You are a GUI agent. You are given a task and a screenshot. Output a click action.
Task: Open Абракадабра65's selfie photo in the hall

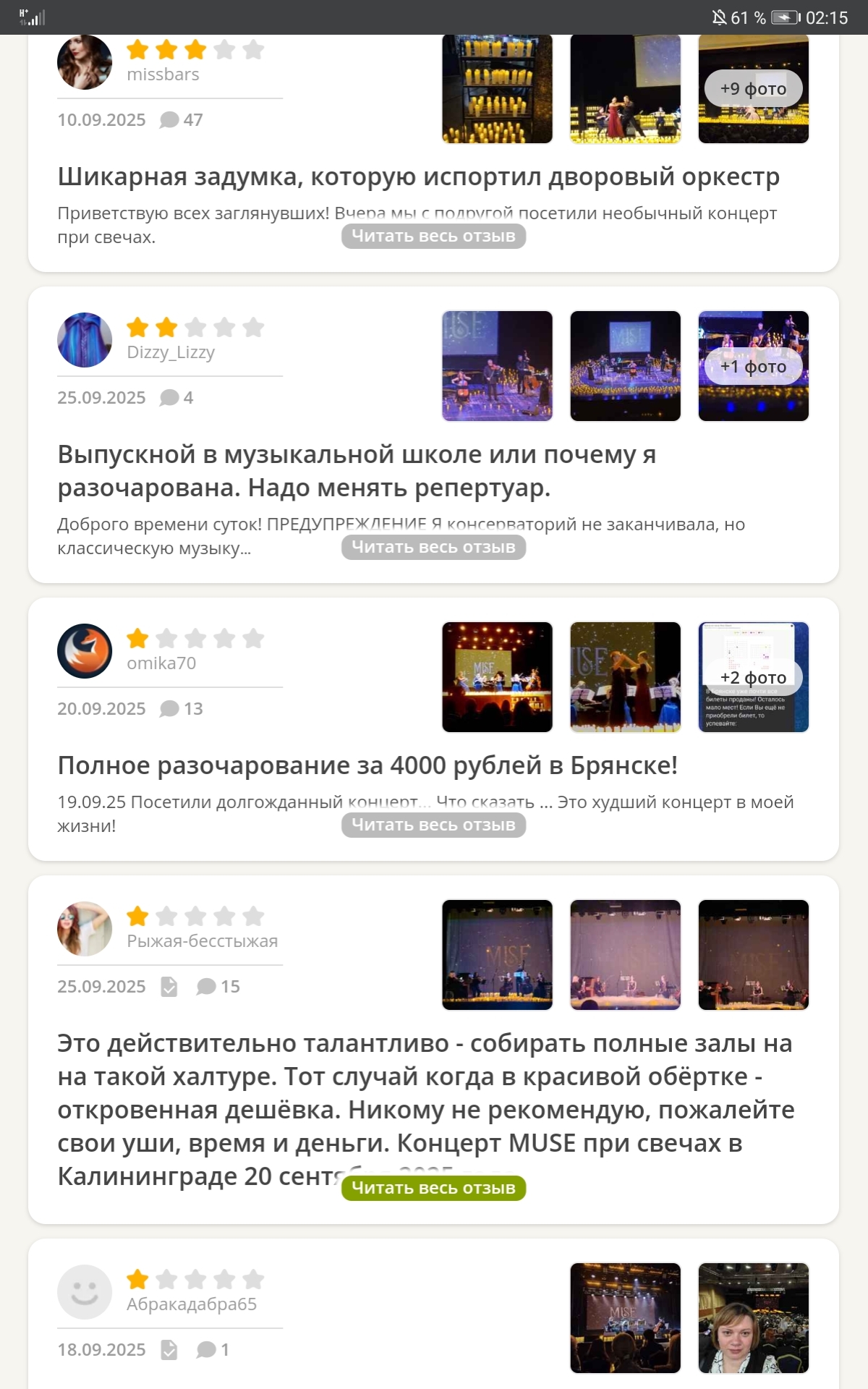coord(753,1318)
